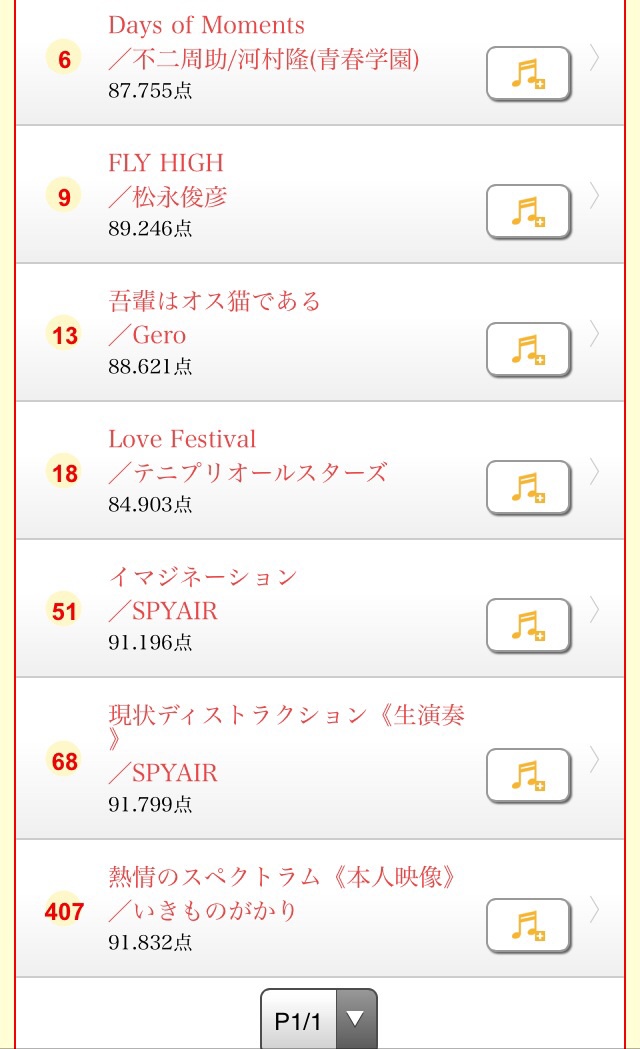Image resolution: width=640 pixels, height=1049 pixels.
Task: Add Love Festival with the music note button
Action: point(528,488)
